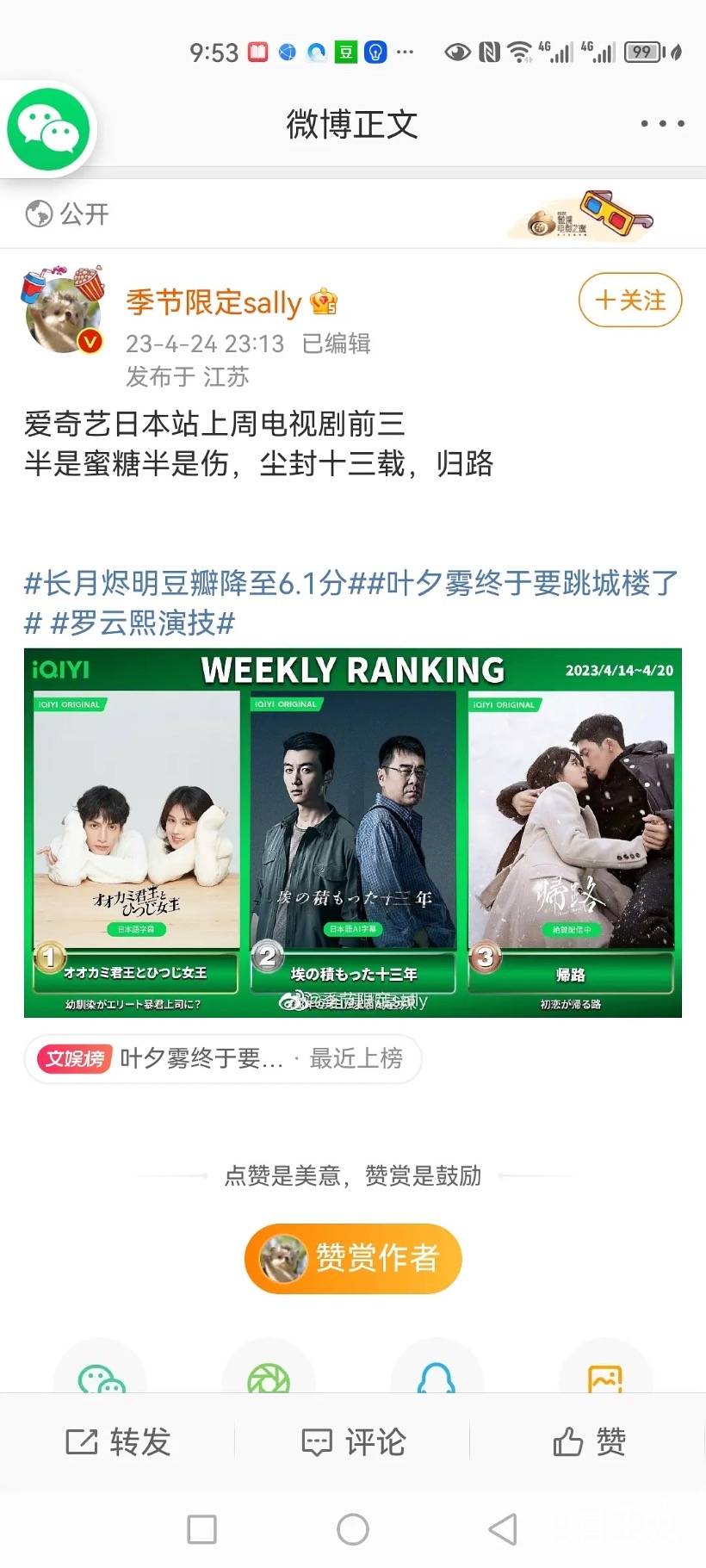The image size is (706, 1568).
Task: Go back with the system back button
Action: (503, 1529)
